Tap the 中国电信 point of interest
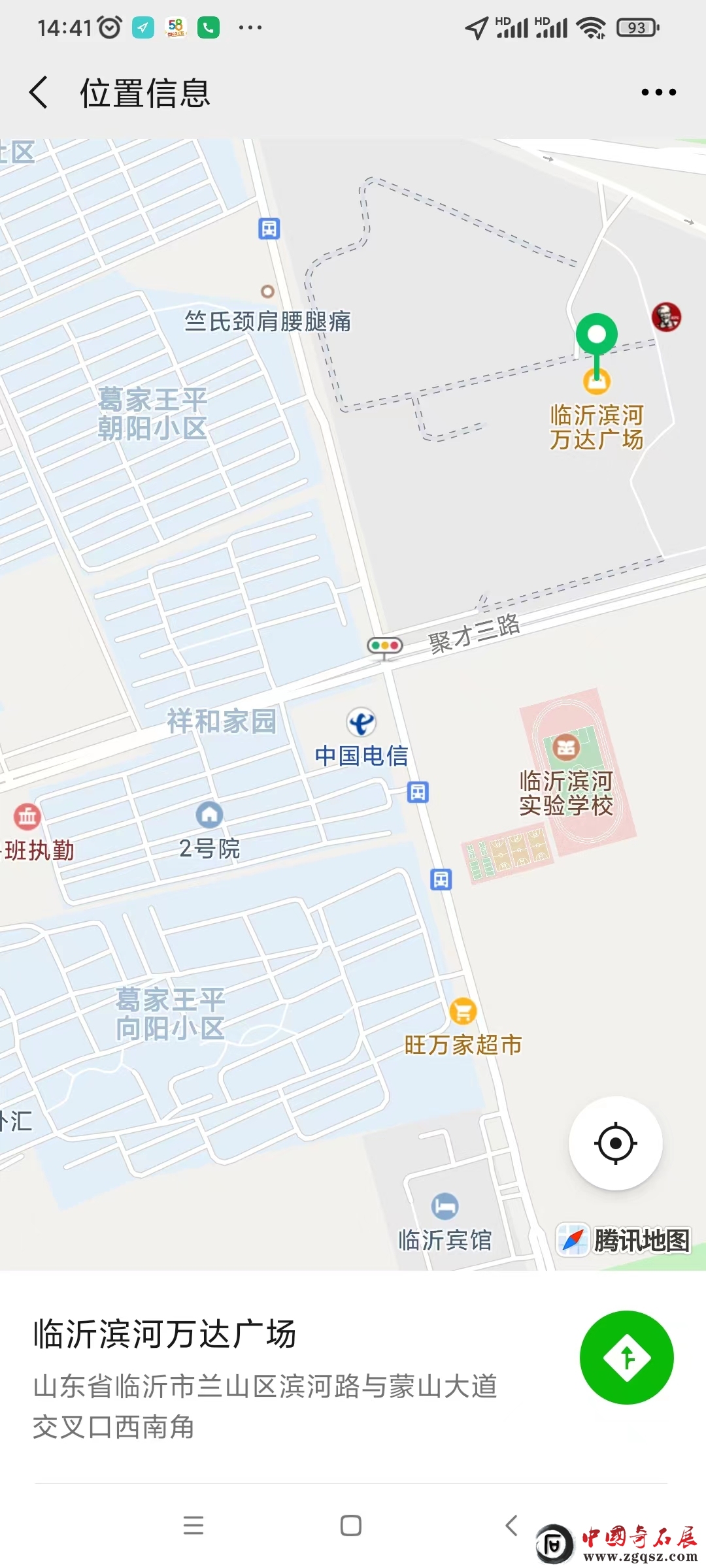 coord(361,723)
